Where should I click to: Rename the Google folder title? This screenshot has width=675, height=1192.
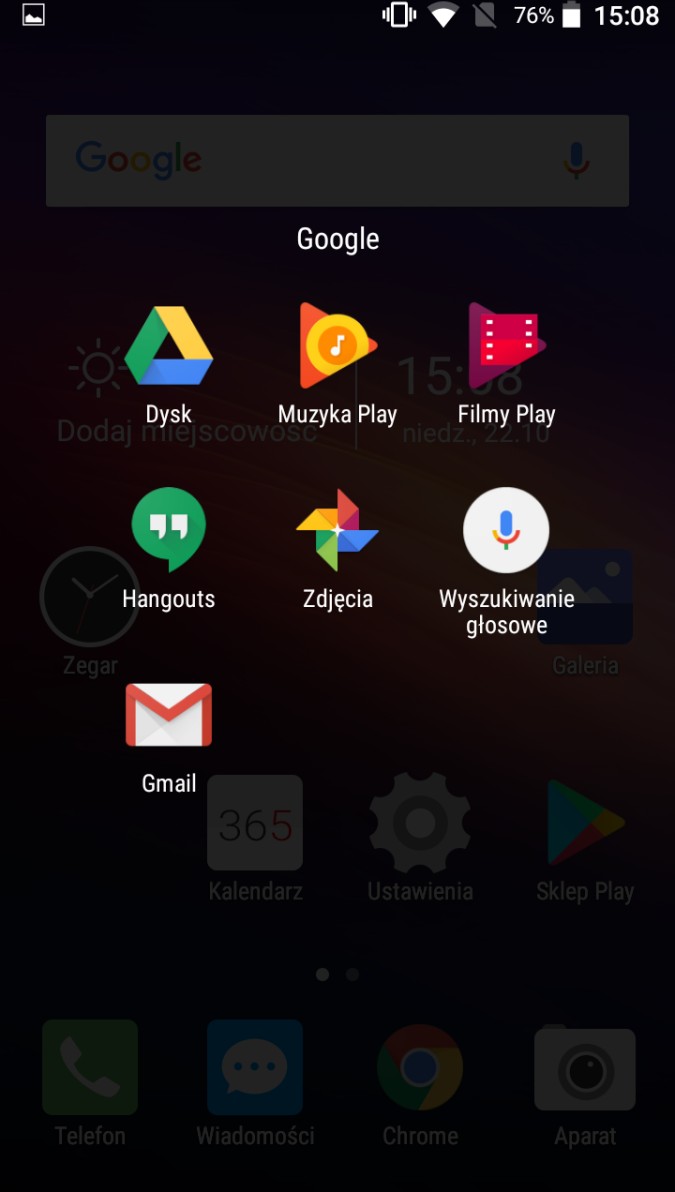point(338,239)
